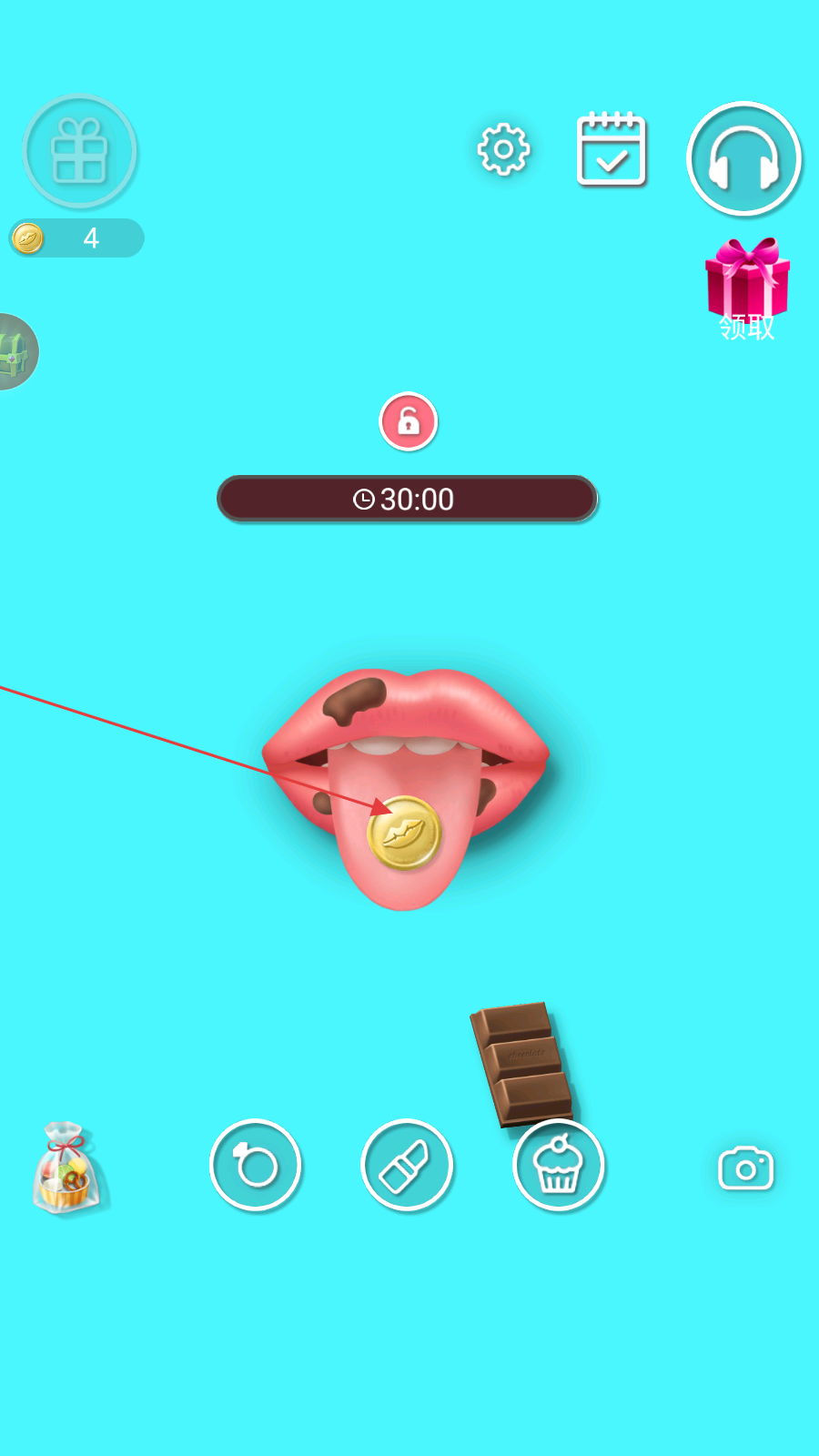Viewport: 819px width, 1456px height.
Task: Open the settings gear
Action: (x=503, y=149)
